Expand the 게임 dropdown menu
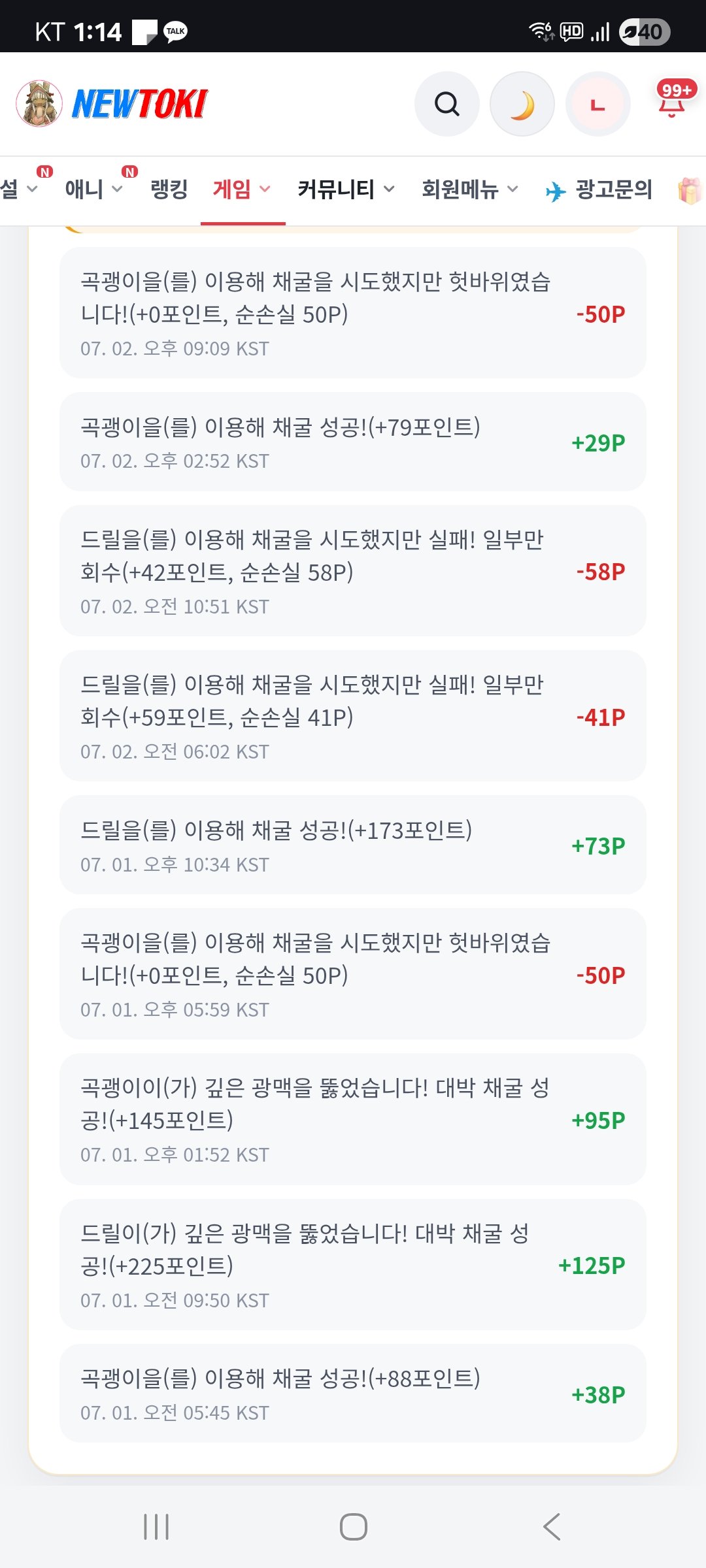The height and width of the screenshot is (1568, 706). [242, 189]
